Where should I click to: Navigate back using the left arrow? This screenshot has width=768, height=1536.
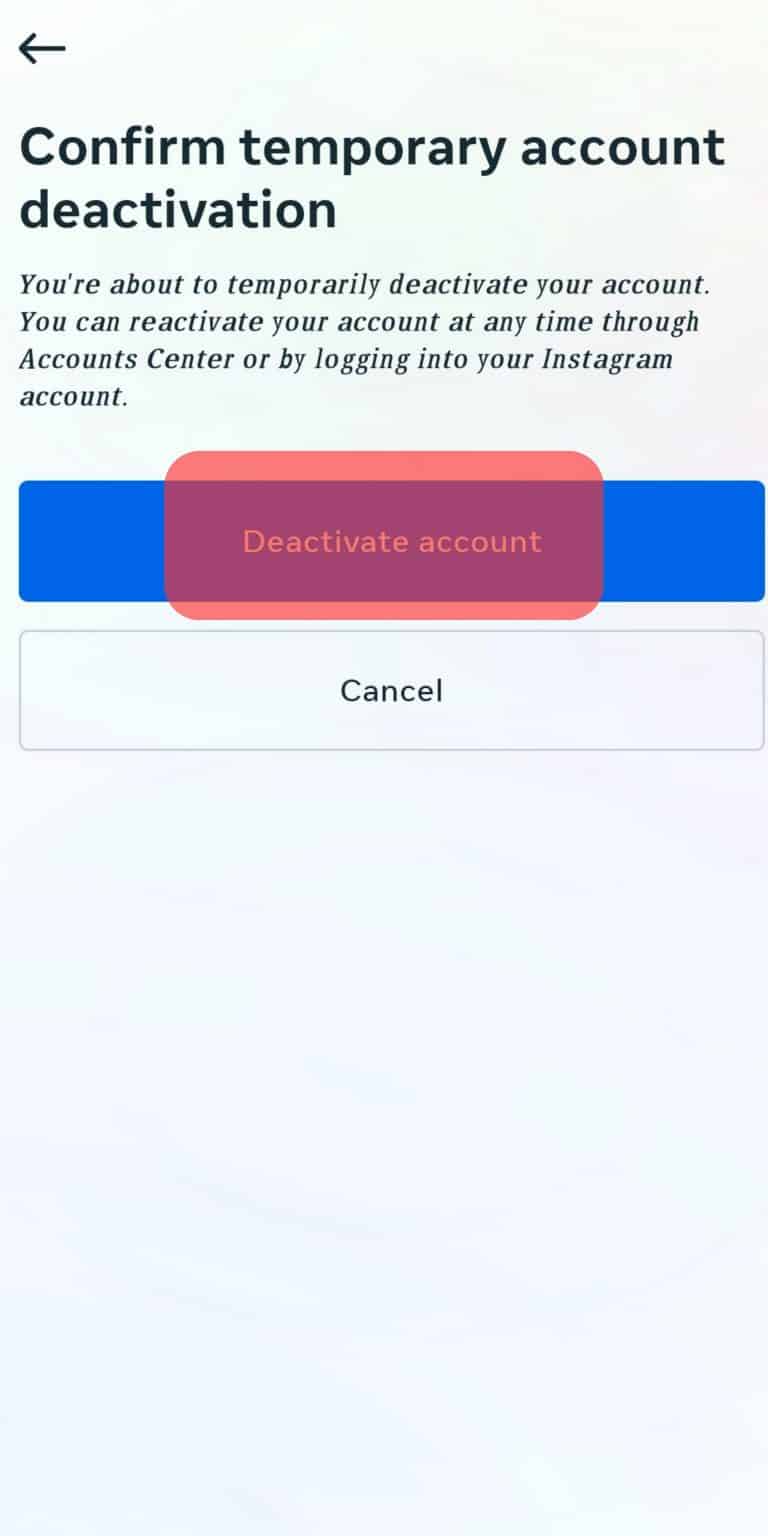42,47
